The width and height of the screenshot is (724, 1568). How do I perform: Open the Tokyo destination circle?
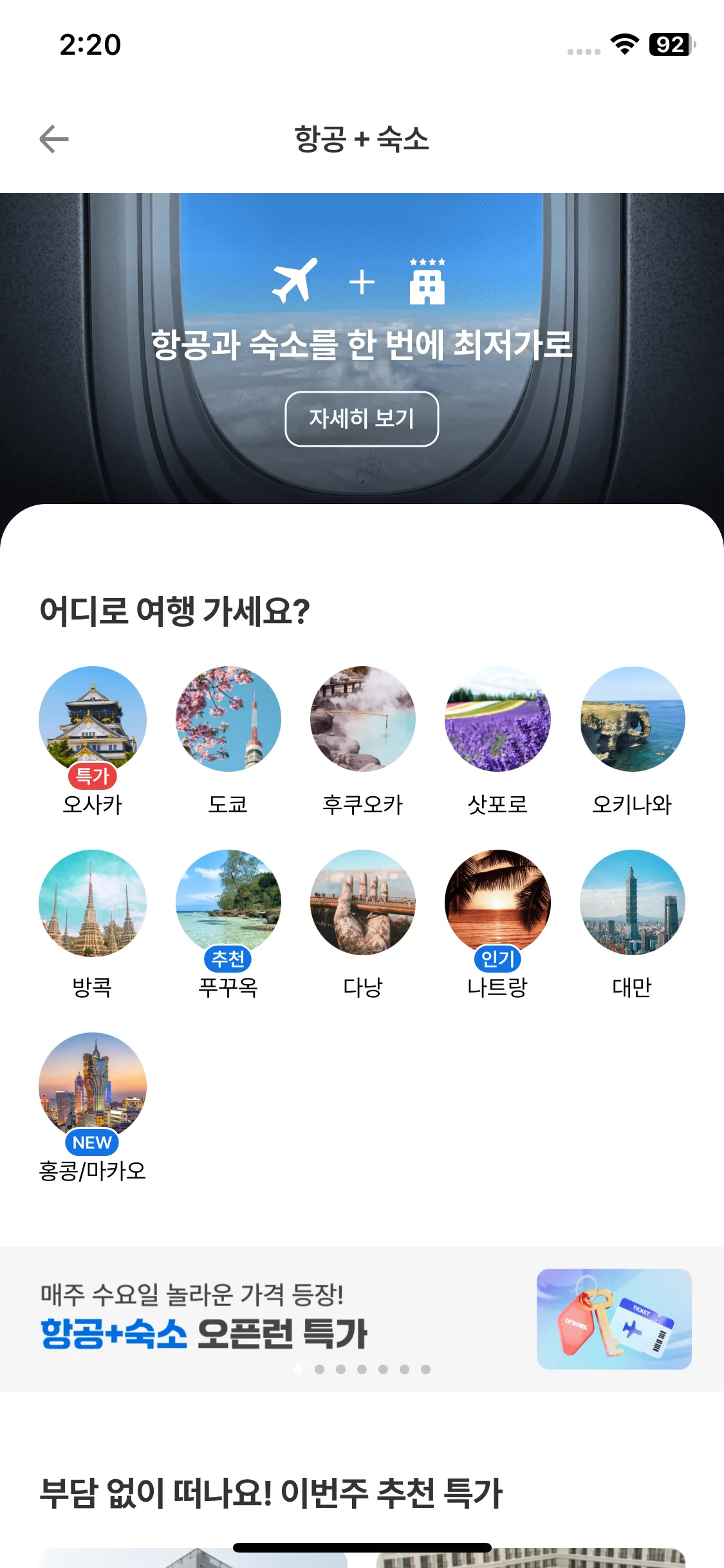coord(228,719)
